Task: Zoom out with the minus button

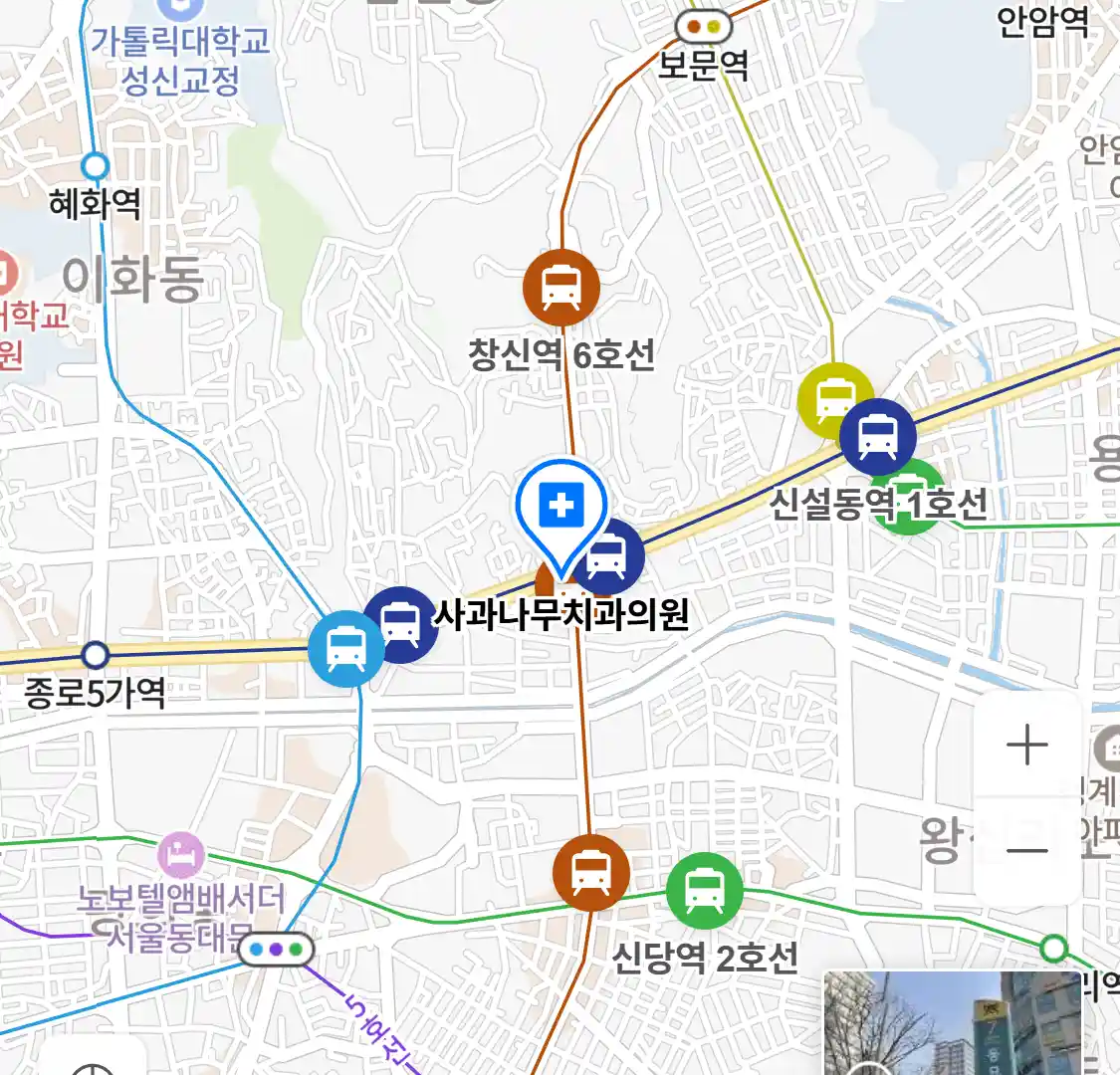Action: 1026,850
